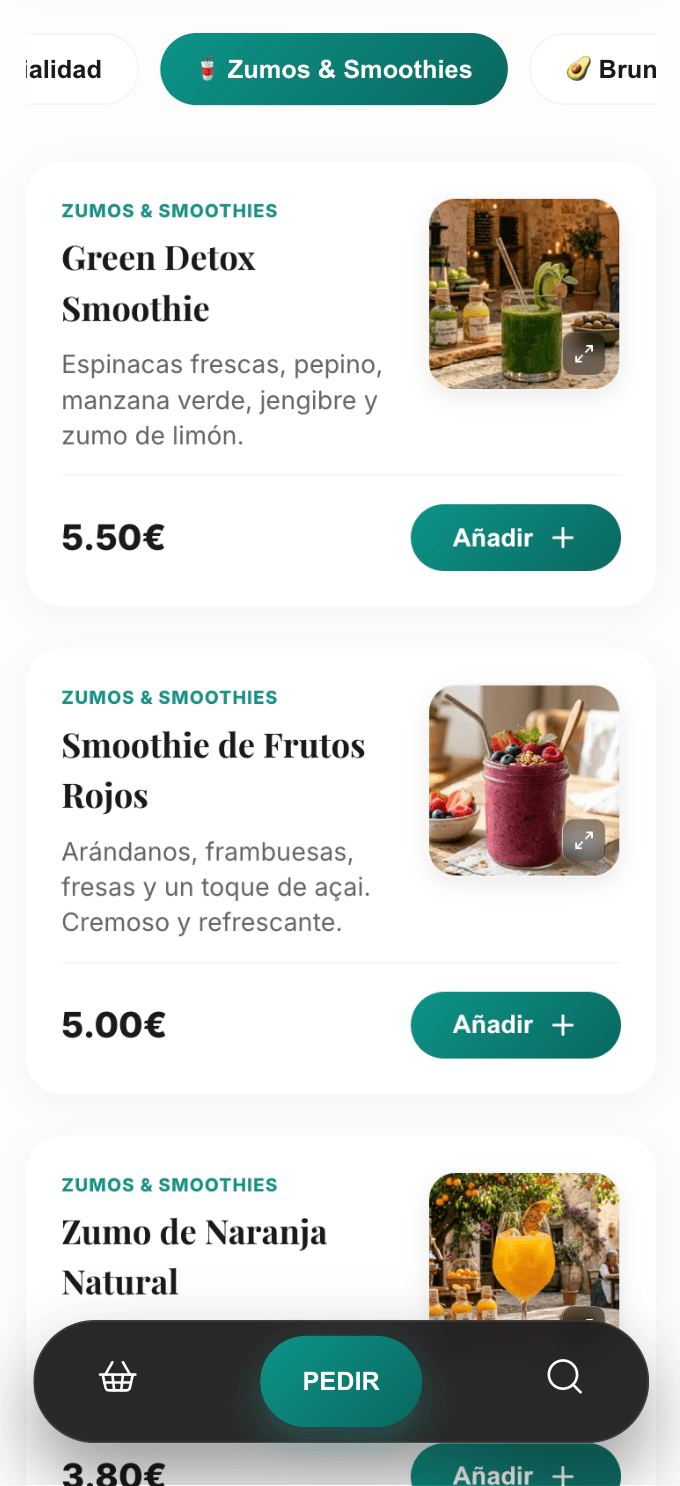Expand the Green Detox Smoothie photo
The height and width of the screenshot is (1486, 680).
click(x=584, y=353)
